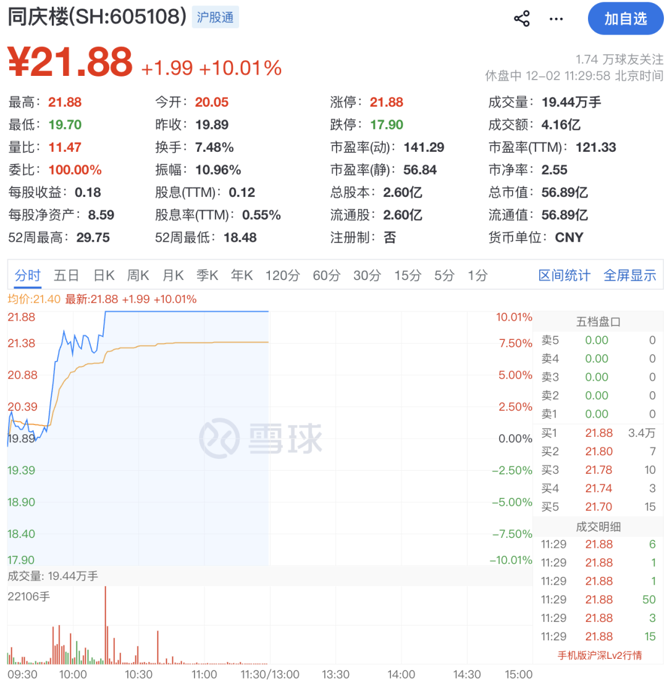The image size is (667, 686).
Task: Select the 季K chart tab
Action: click(x=207, y=275)
